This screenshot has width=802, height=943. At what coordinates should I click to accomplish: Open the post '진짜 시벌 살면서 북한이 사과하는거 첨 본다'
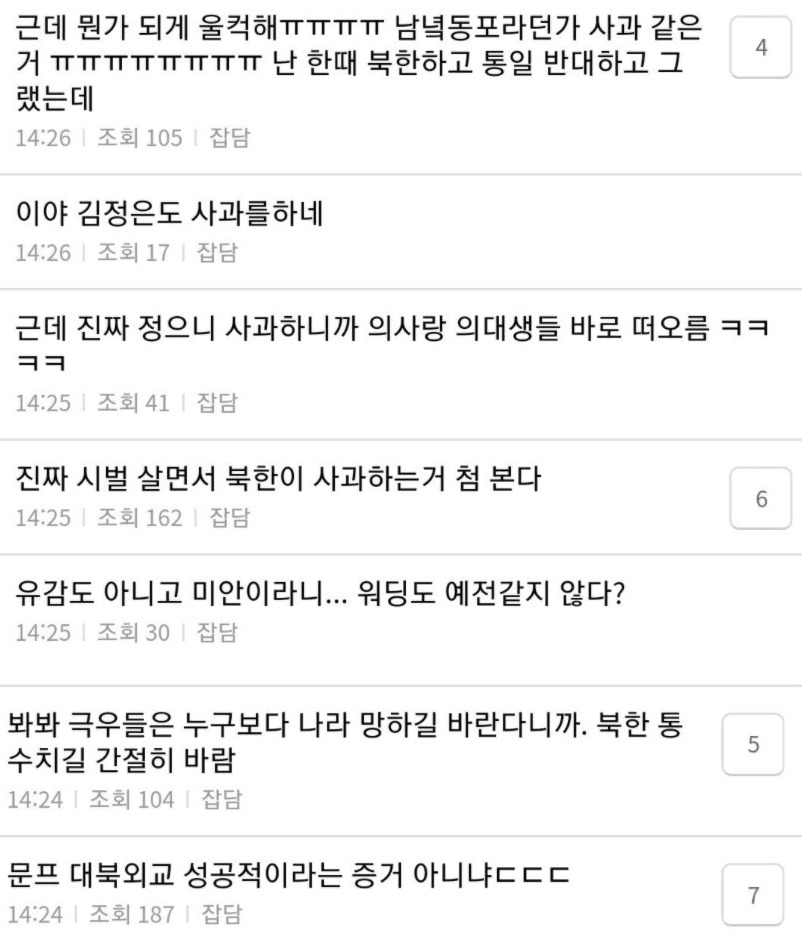[279, 481]
